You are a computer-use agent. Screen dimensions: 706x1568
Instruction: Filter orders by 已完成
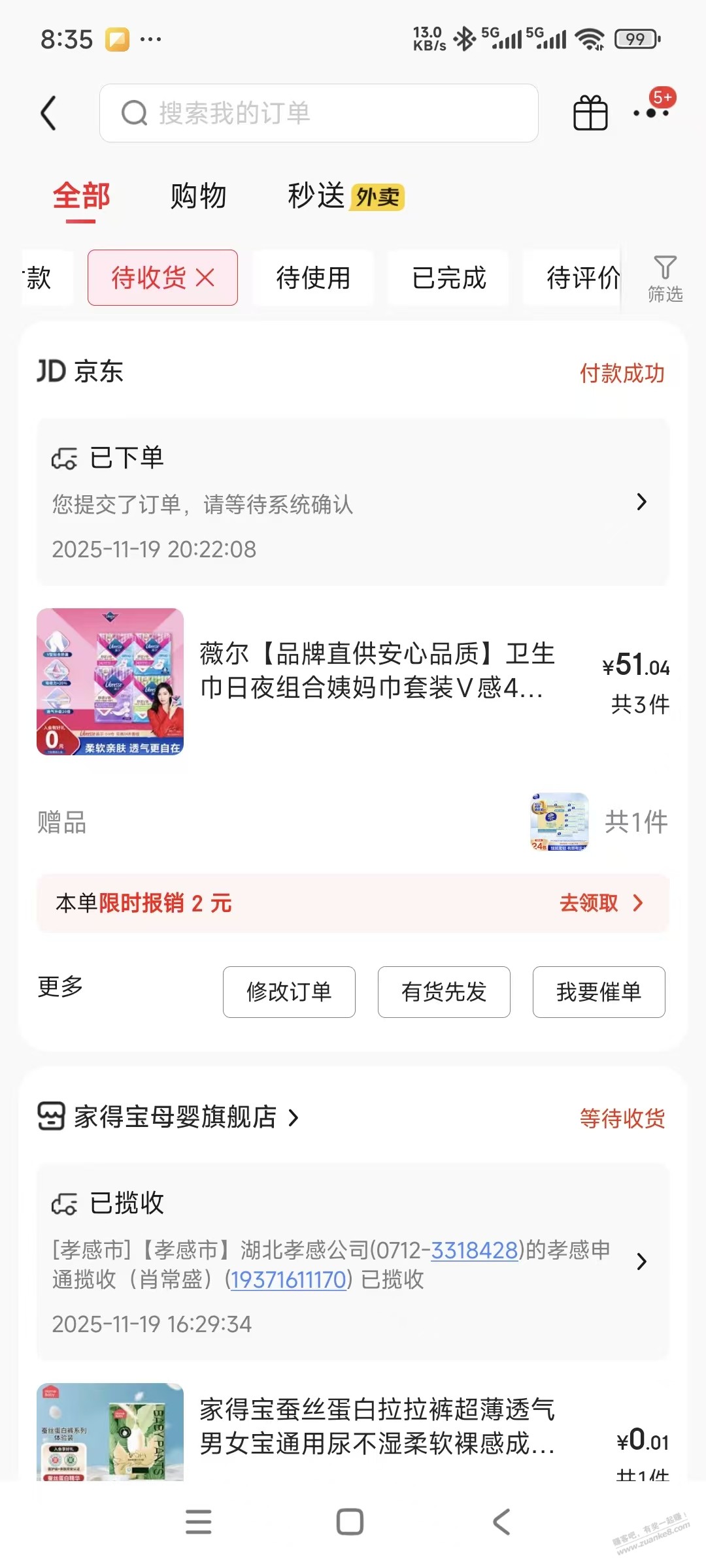click(x=449, y=278)
